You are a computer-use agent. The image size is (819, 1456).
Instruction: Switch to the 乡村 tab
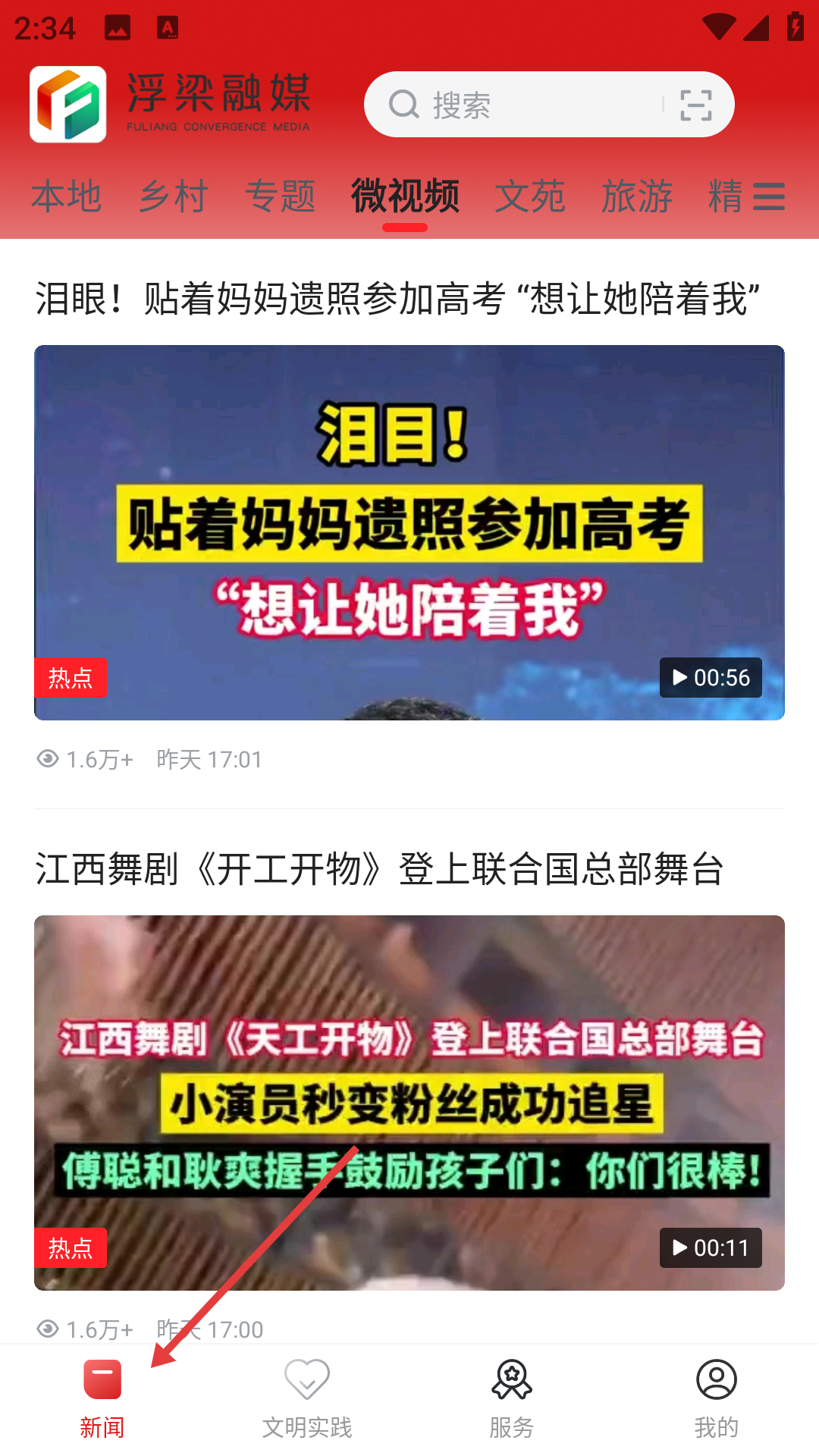[173, 196]
